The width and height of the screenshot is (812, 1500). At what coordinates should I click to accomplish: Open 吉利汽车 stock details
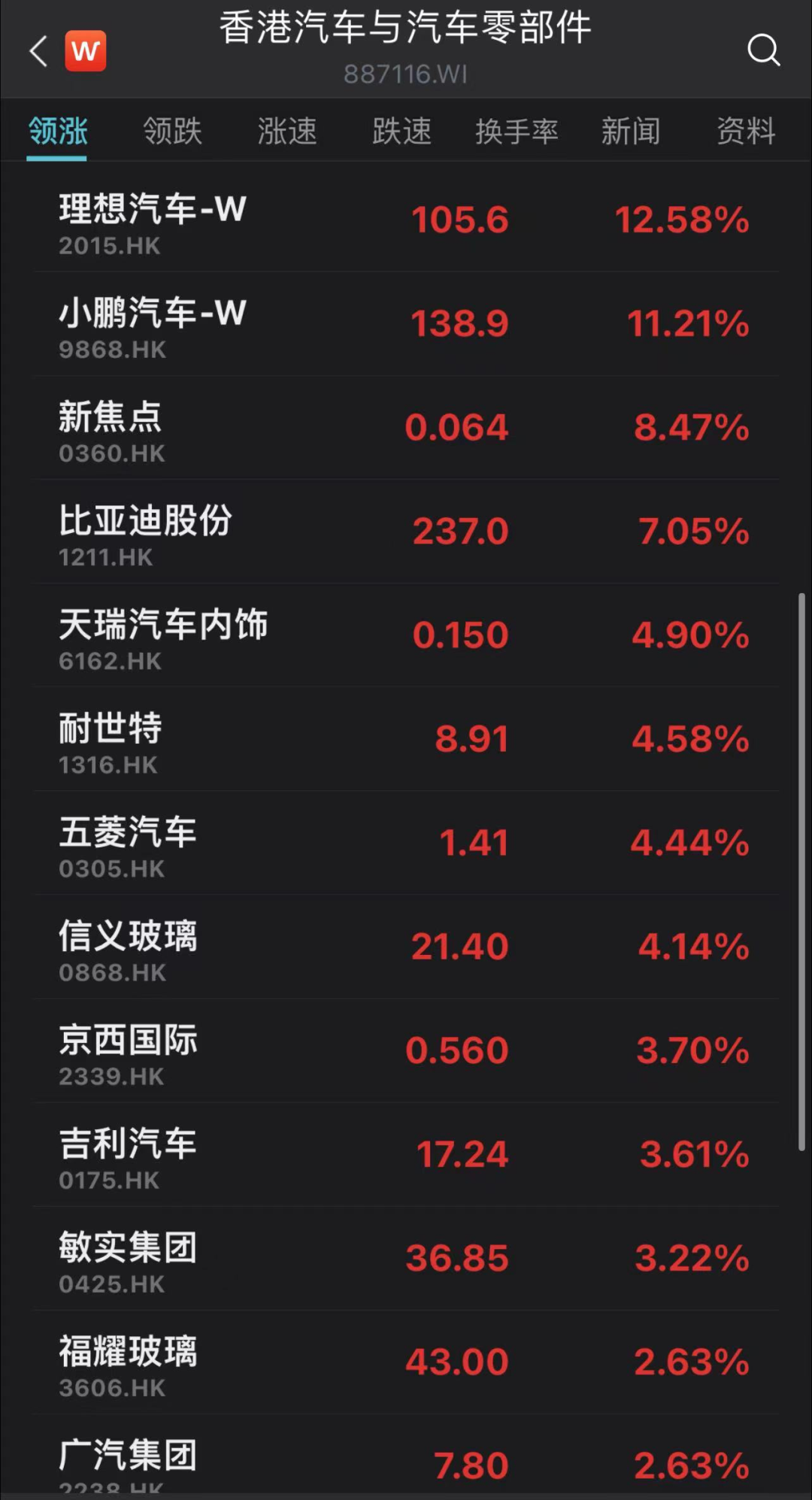tap(406, 1154)
